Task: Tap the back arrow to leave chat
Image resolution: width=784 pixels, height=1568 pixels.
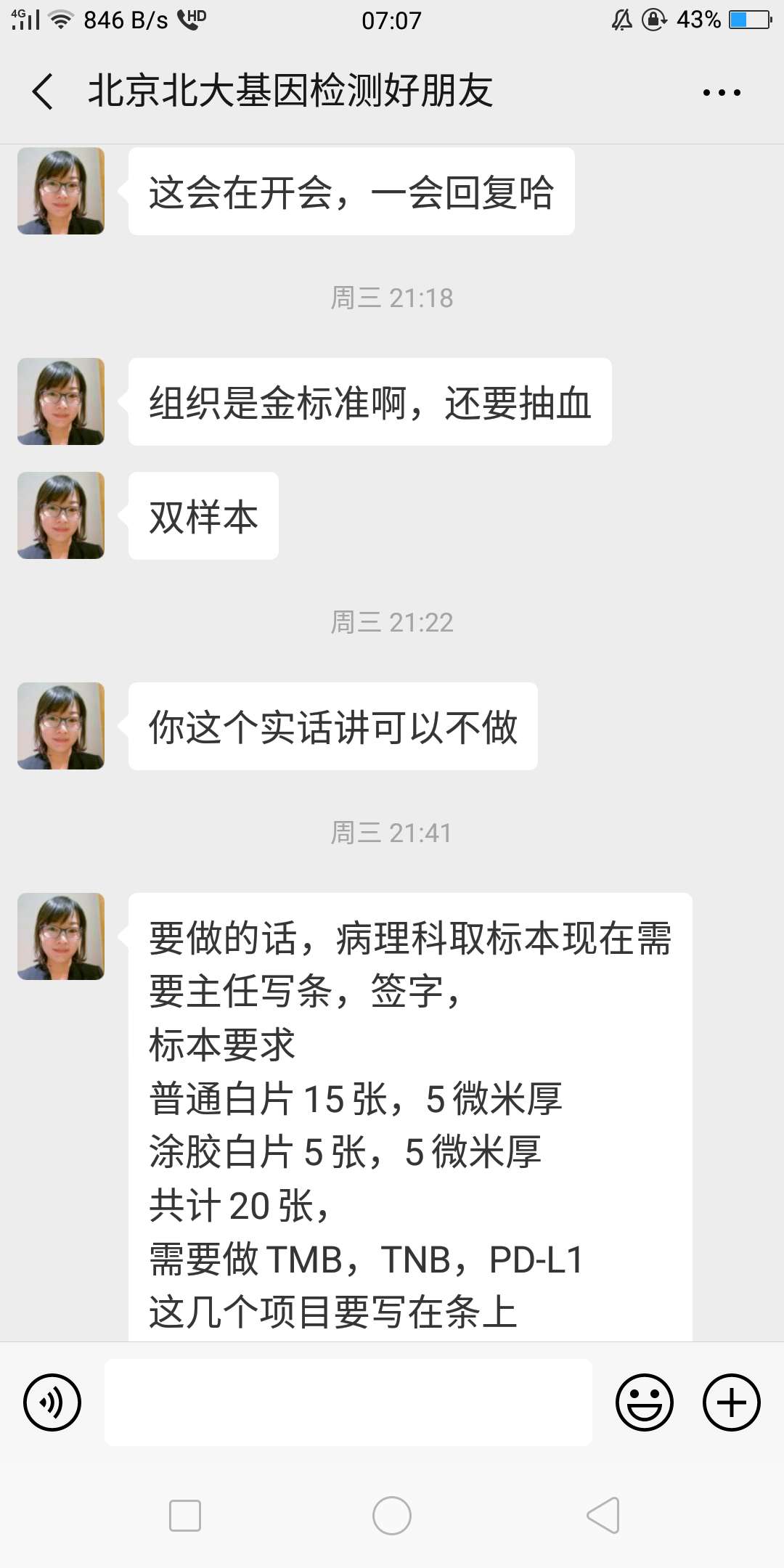Action: (x=41, y=93)
